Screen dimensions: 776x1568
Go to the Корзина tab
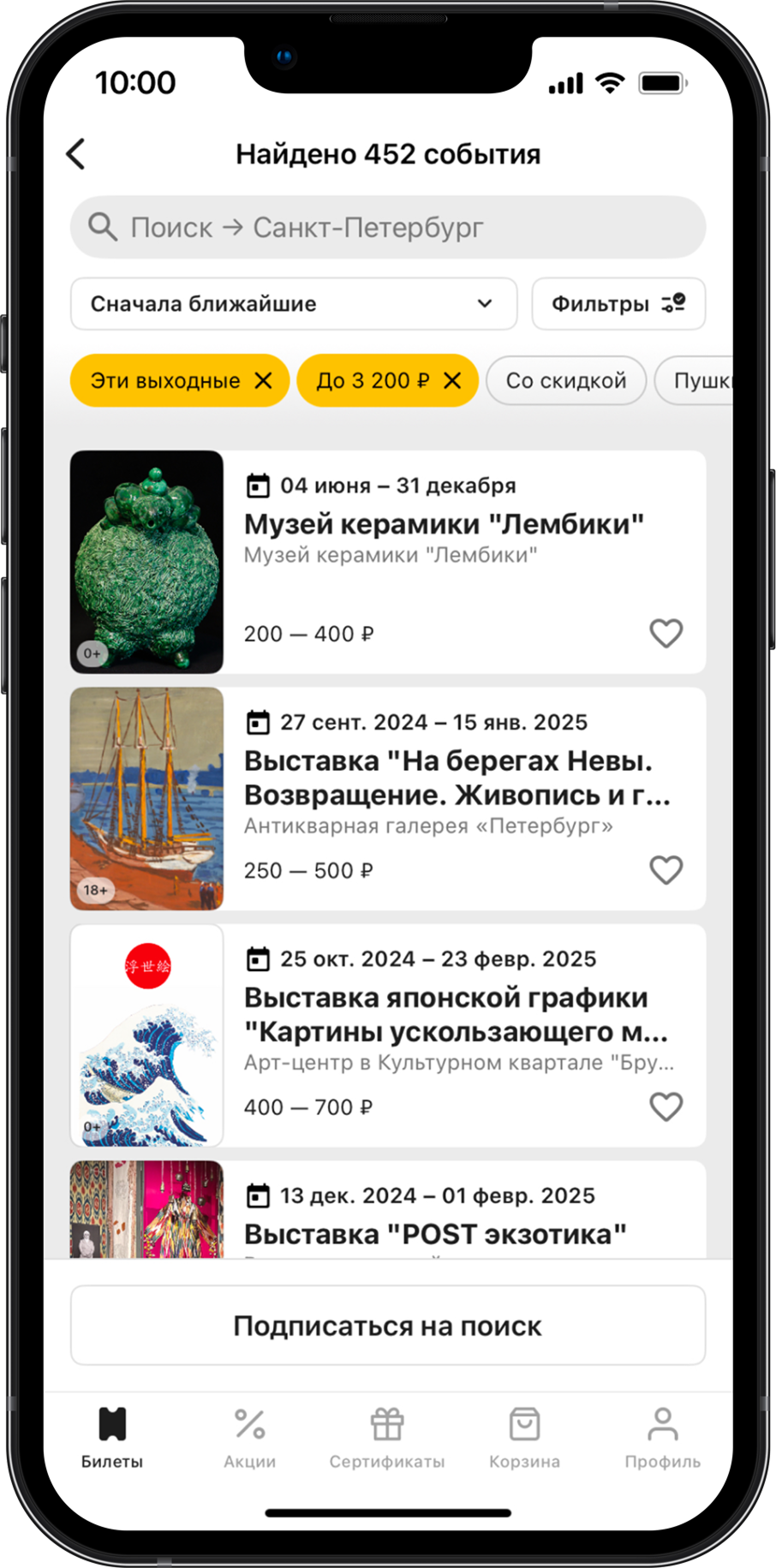(524, 1439)
